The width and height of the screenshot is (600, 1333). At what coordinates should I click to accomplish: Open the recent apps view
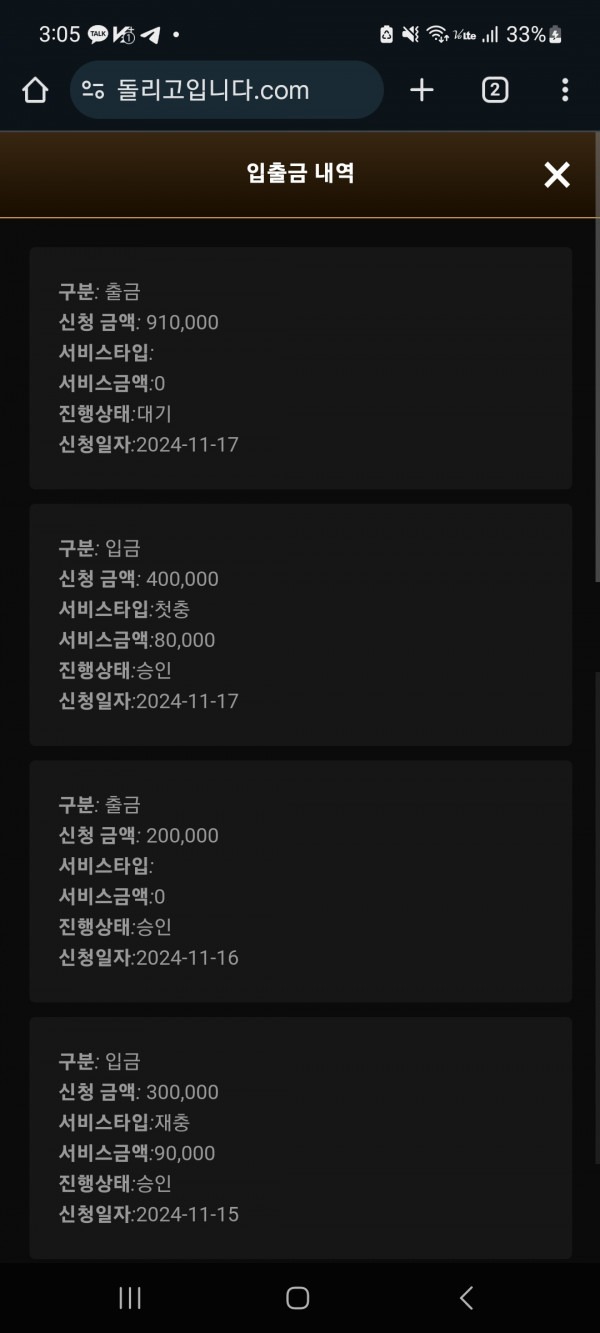[x=130, y=1298]
